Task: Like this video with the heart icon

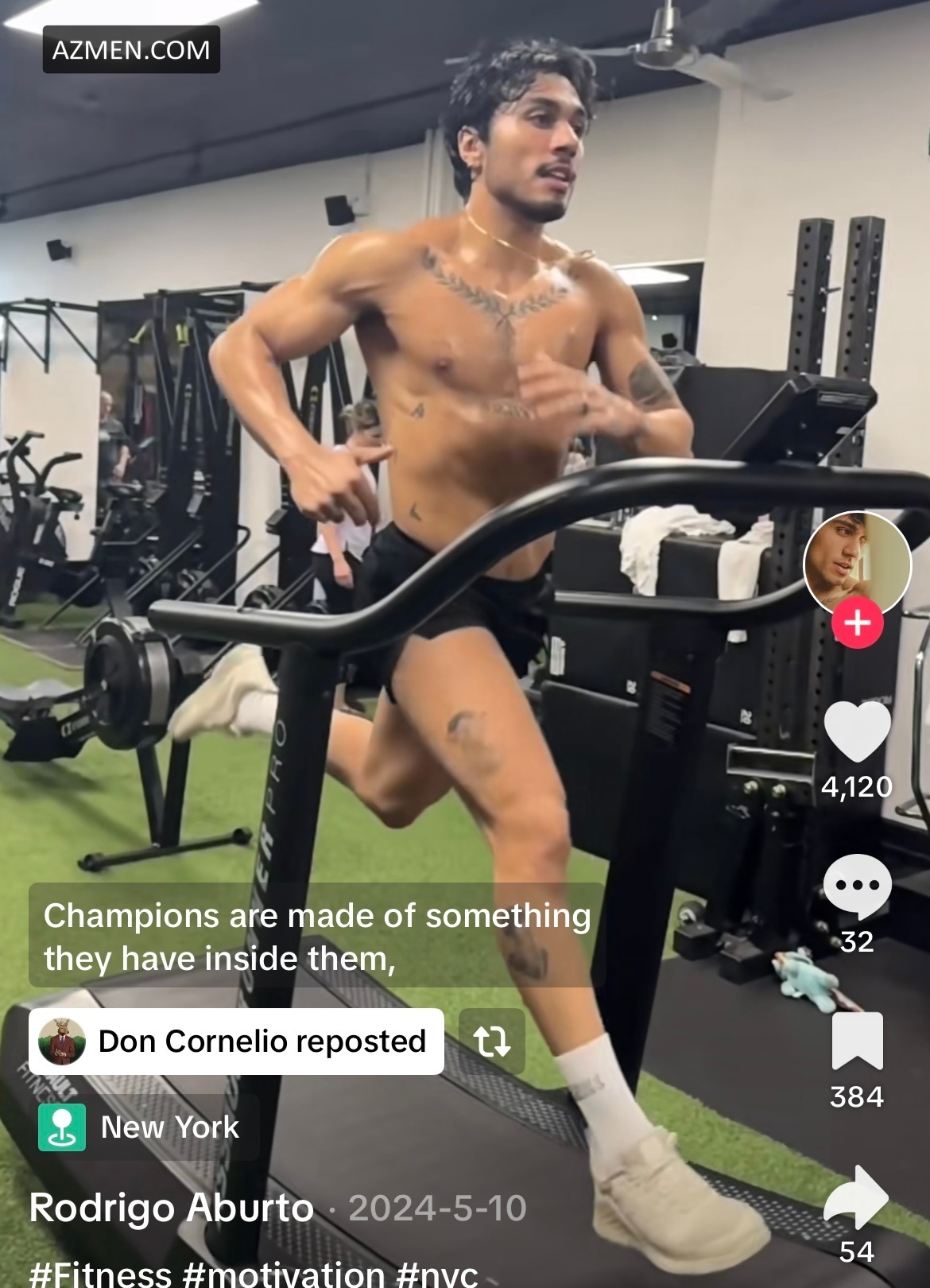Action: [x=857, y=733]
